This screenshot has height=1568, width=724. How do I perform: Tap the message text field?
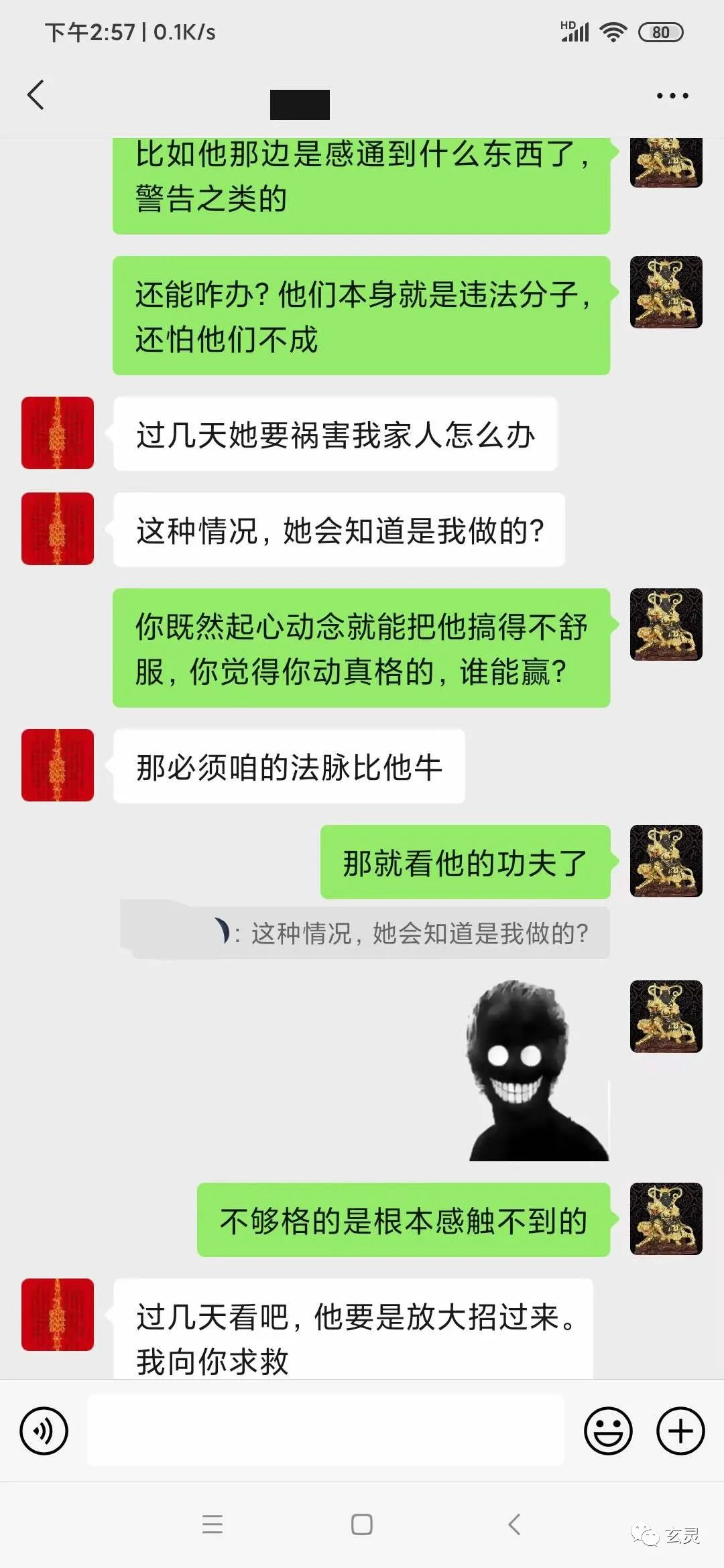325,1430
